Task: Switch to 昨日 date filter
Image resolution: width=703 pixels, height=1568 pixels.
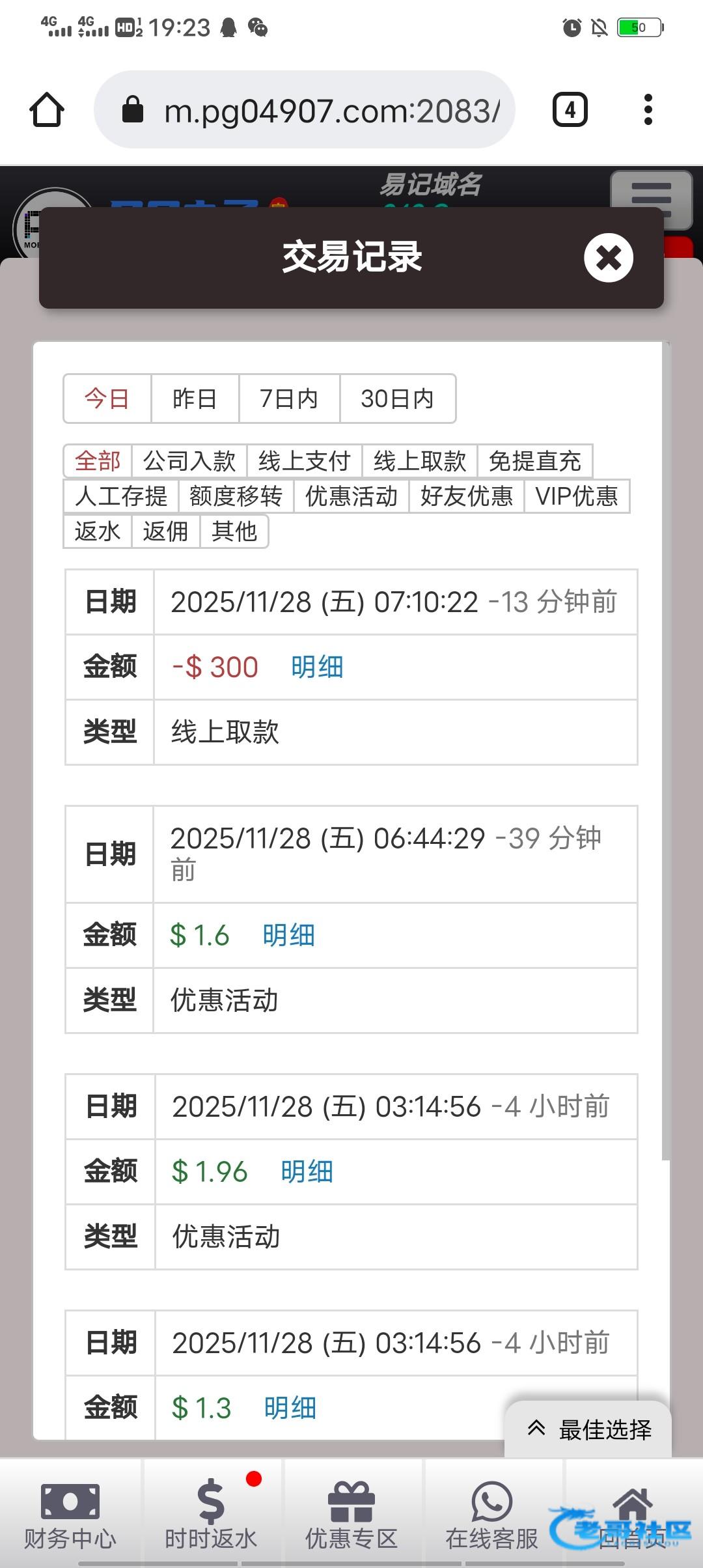Action: [195, 399]
